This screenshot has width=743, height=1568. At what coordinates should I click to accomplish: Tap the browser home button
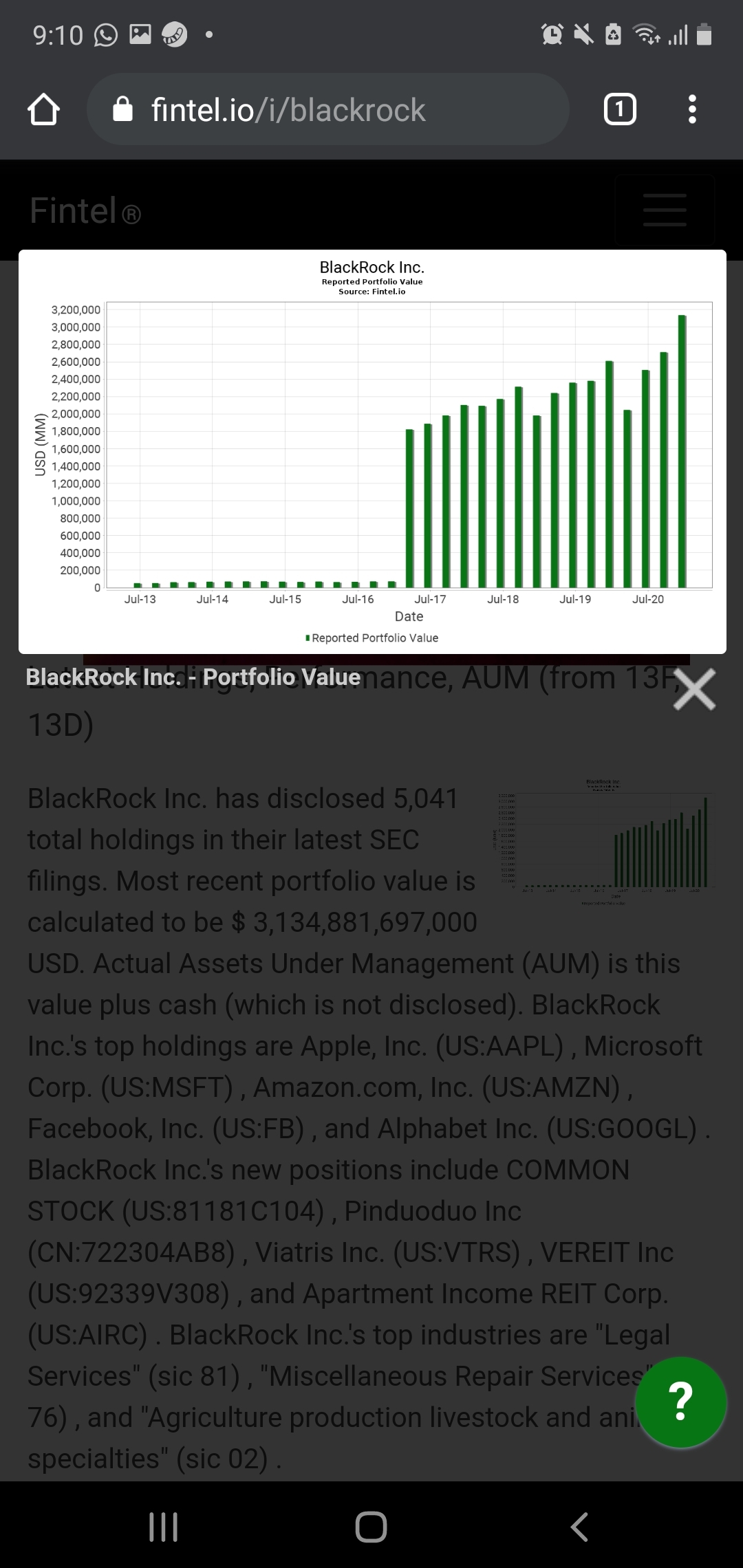click(x=43, y=110)
